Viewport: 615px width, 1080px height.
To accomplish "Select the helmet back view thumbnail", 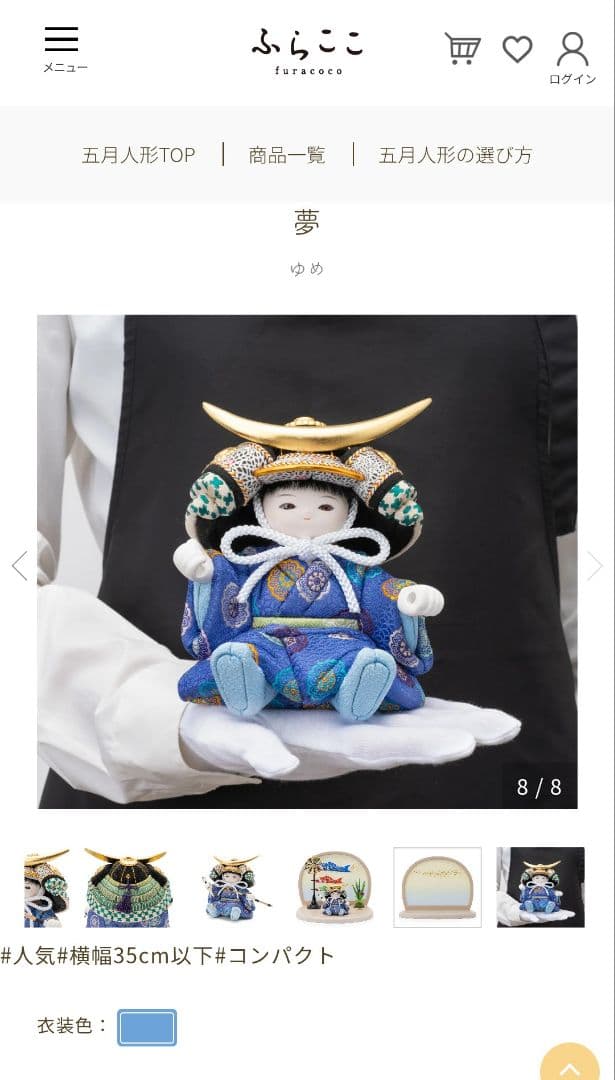I will pos(127,887).
